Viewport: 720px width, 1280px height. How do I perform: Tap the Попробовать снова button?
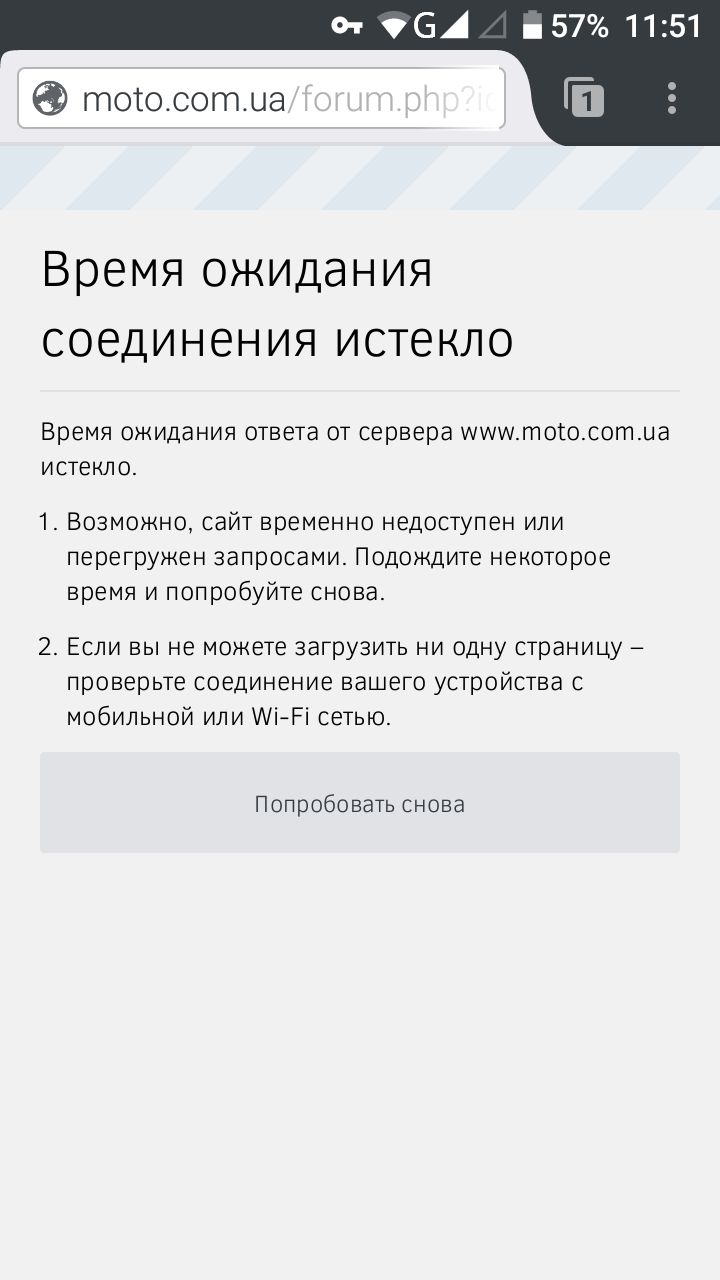coord(360,803)
